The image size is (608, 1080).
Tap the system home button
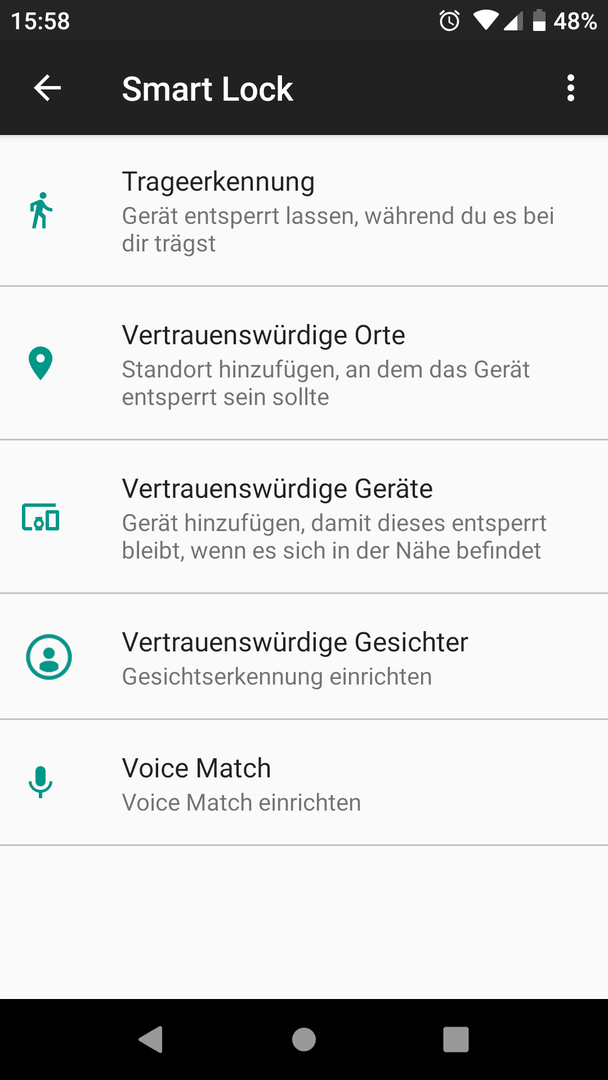304,1039
